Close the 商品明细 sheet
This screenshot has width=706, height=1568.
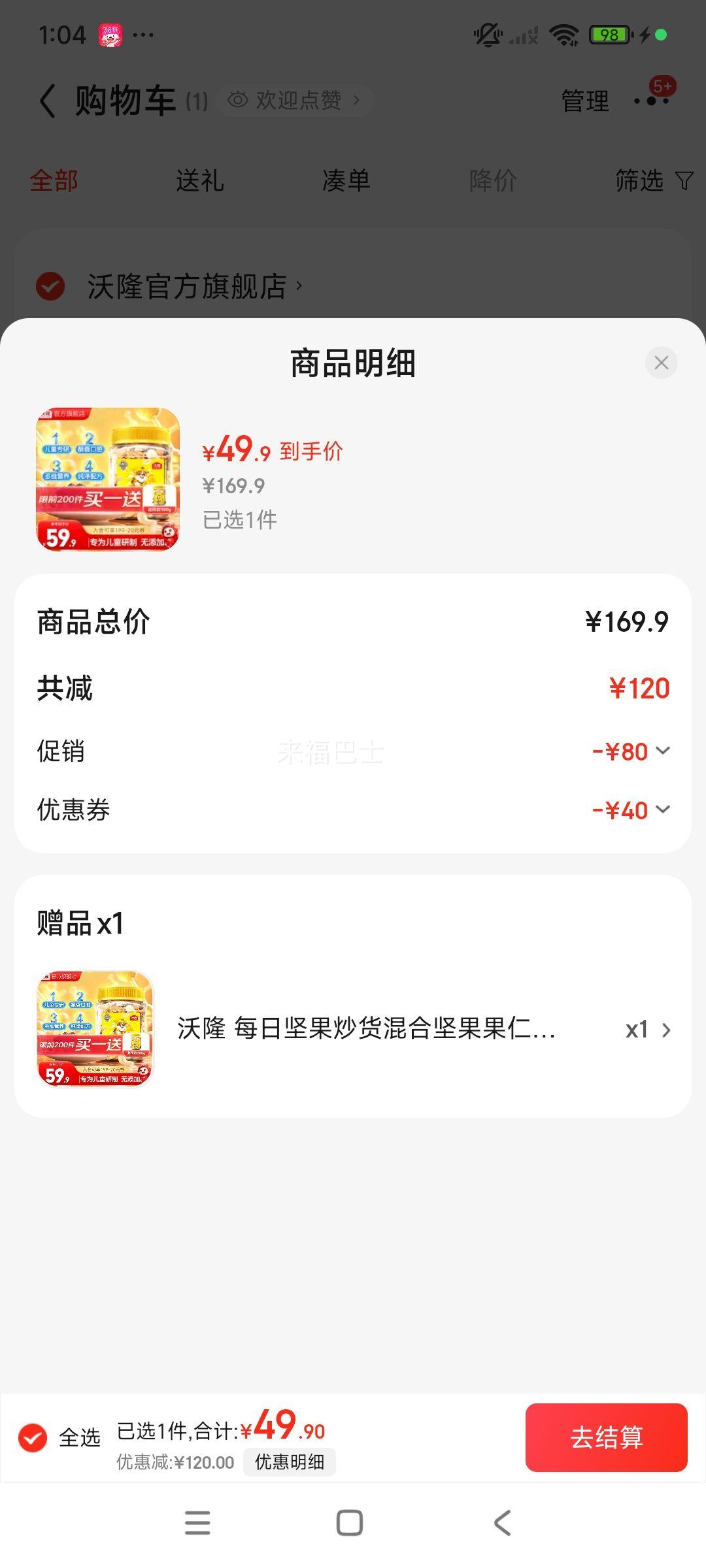[661, 363]
